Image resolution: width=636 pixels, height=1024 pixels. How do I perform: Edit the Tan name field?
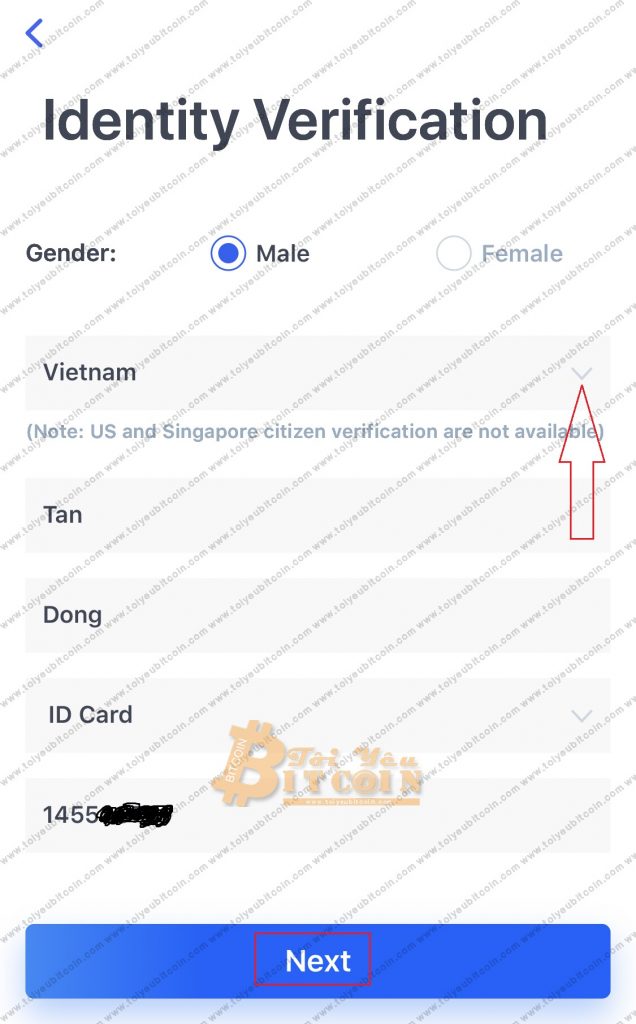coord(316,515)
